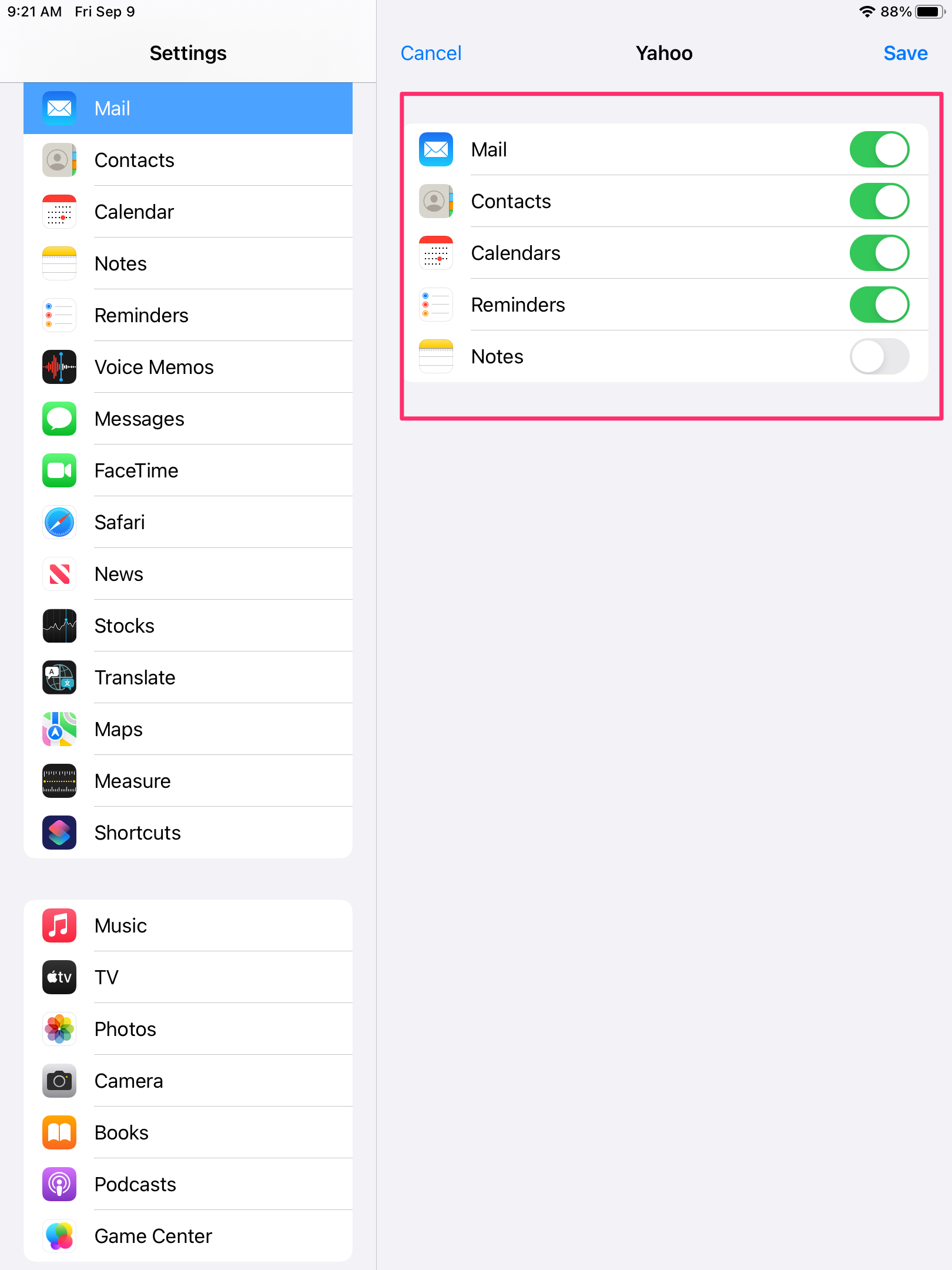Enable Notes for the Yahoo account
This screenshot has width=952, height=1270.
coord(879,356)
